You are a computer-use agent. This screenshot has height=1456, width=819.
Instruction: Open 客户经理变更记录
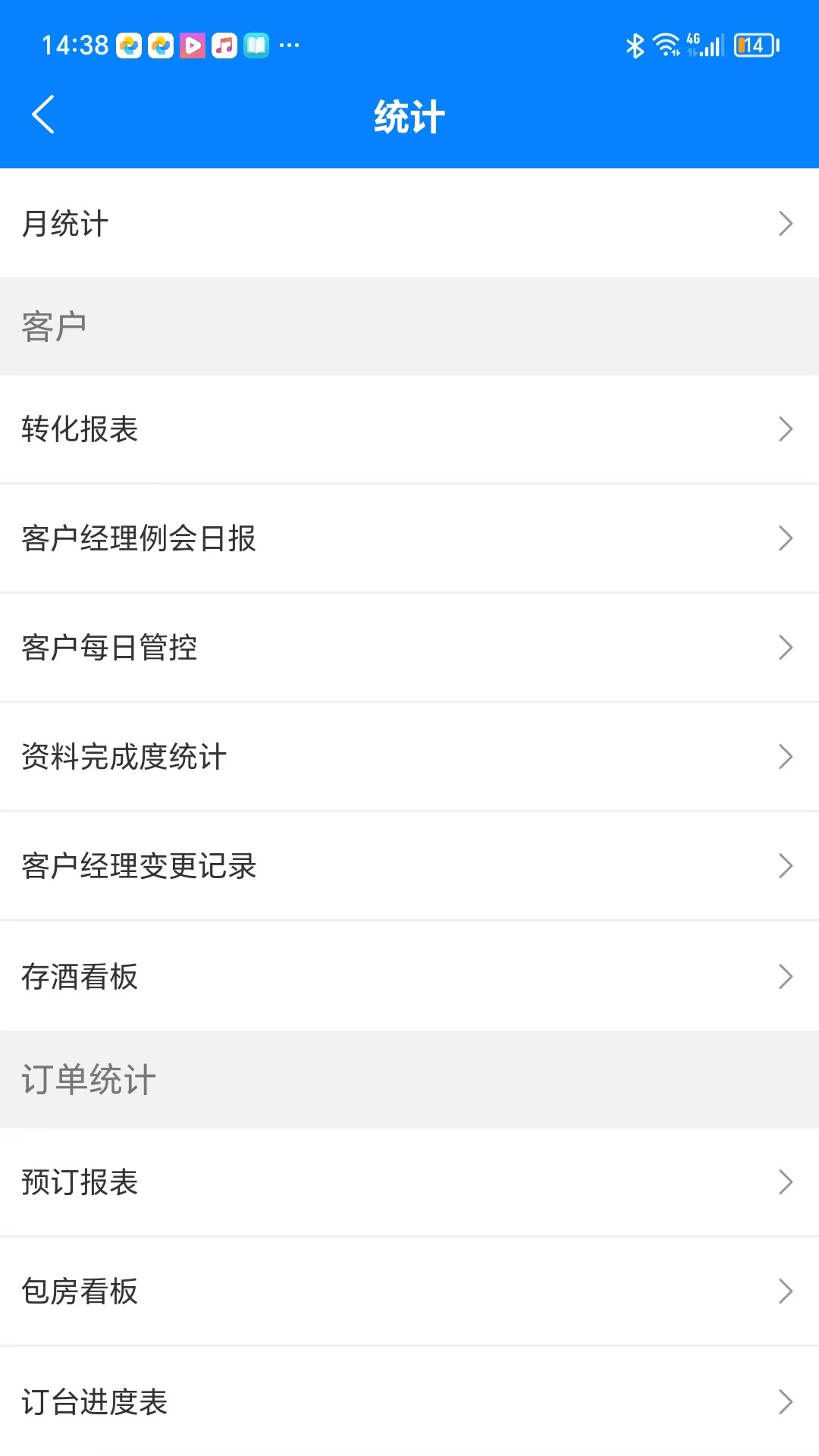409,865
